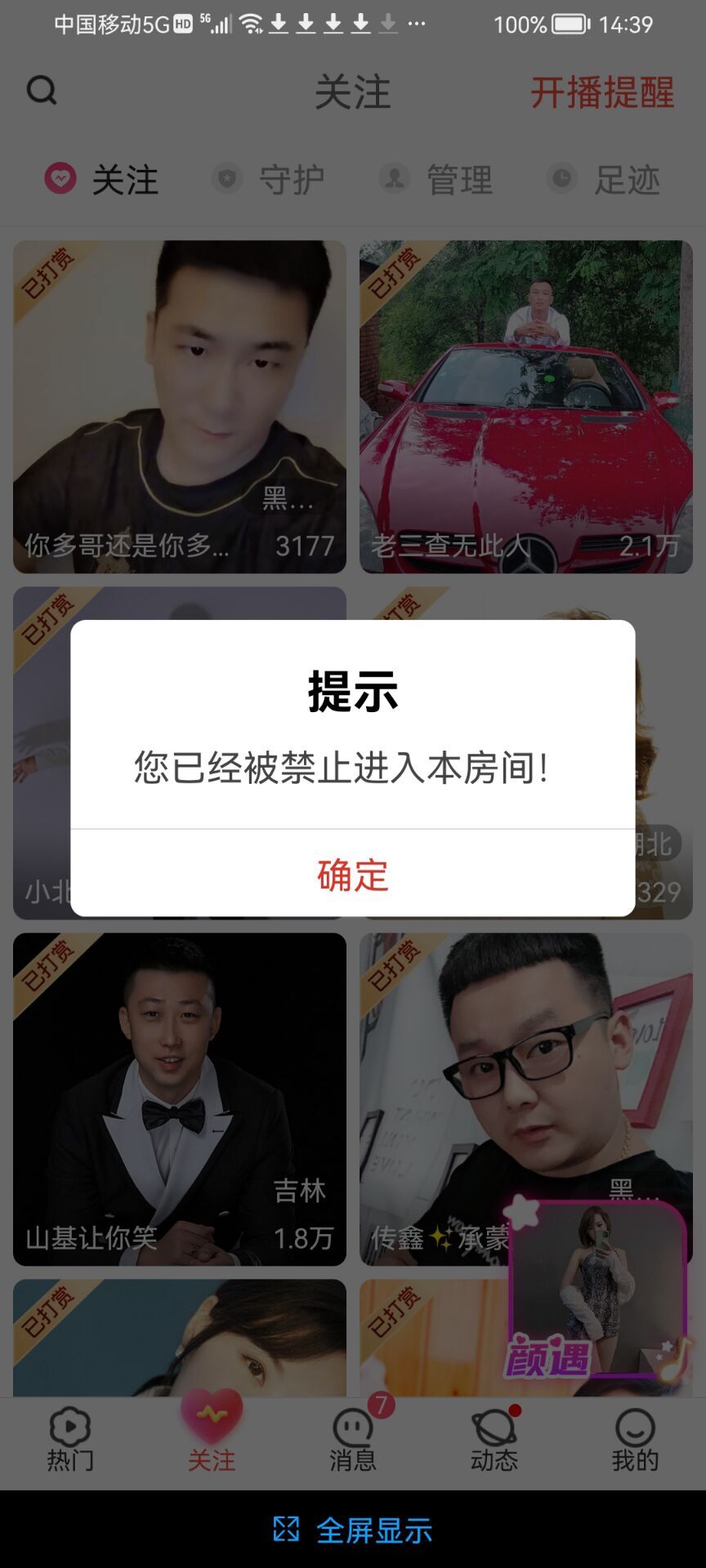Image resolution: width=706 pixels, height=1568 pixels.
Task: Confirm the dialog with 确定
Action: (x=352, y=875)
